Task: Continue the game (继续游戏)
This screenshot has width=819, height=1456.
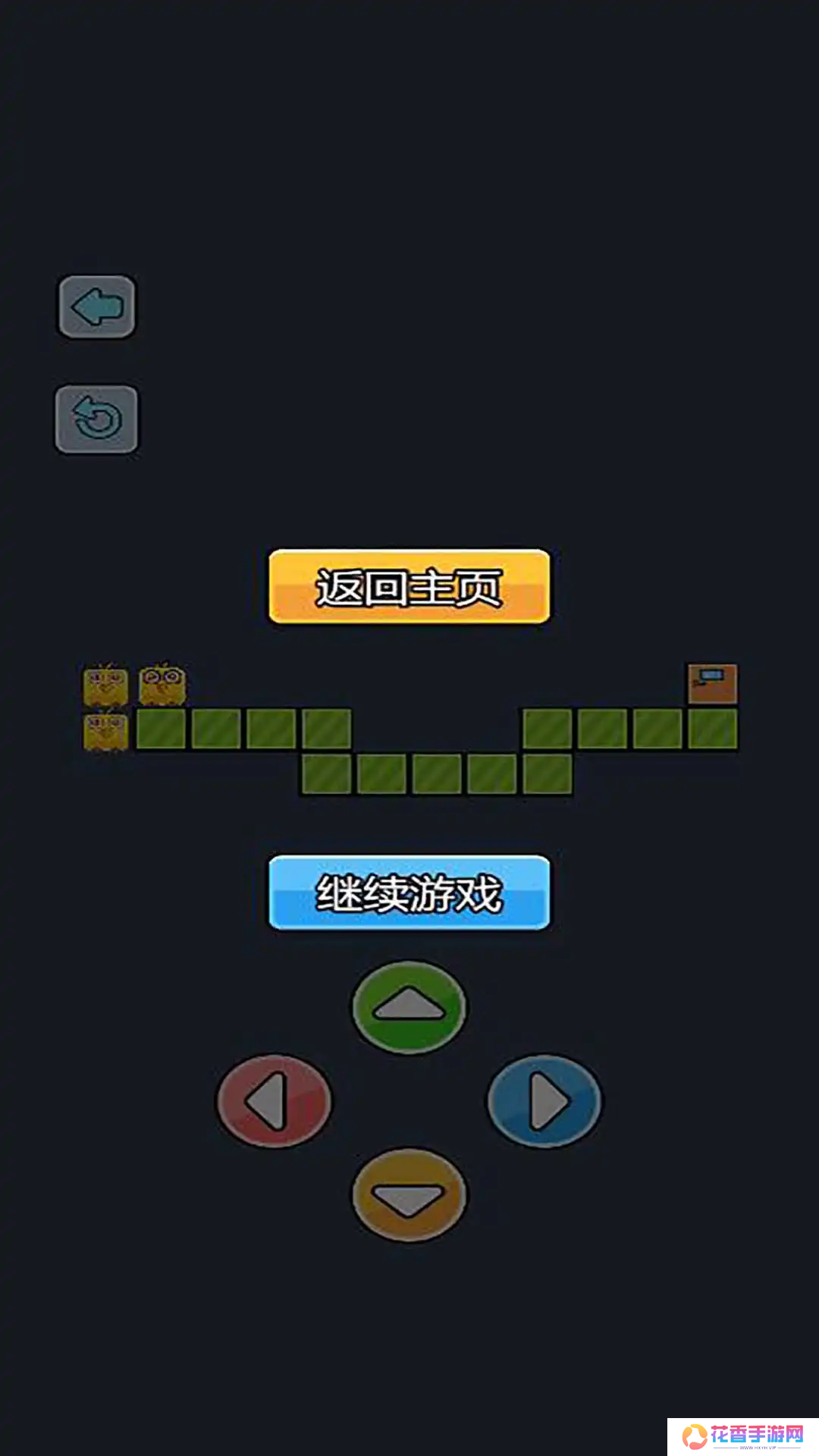Action: (409, 893)
